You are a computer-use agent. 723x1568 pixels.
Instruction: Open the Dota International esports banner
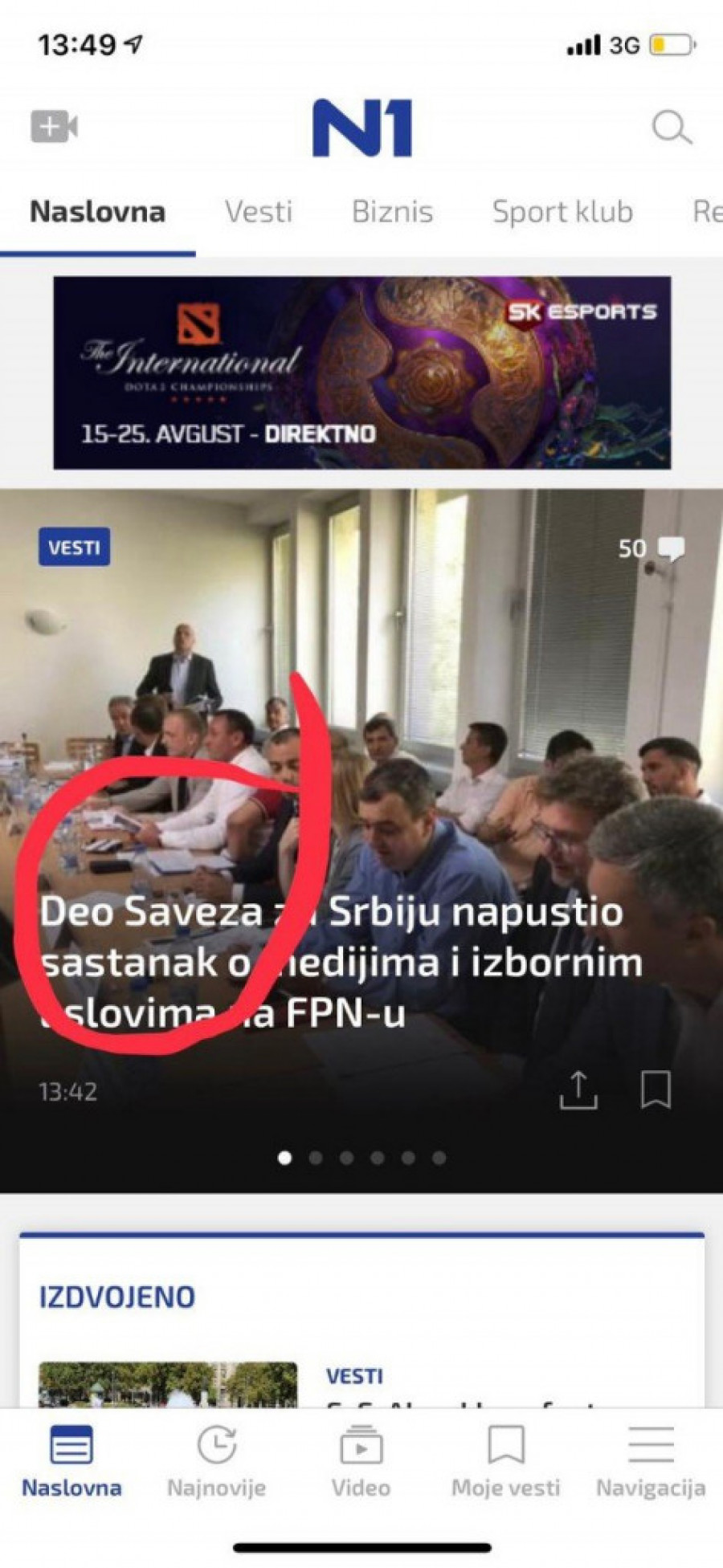point(361,373)
